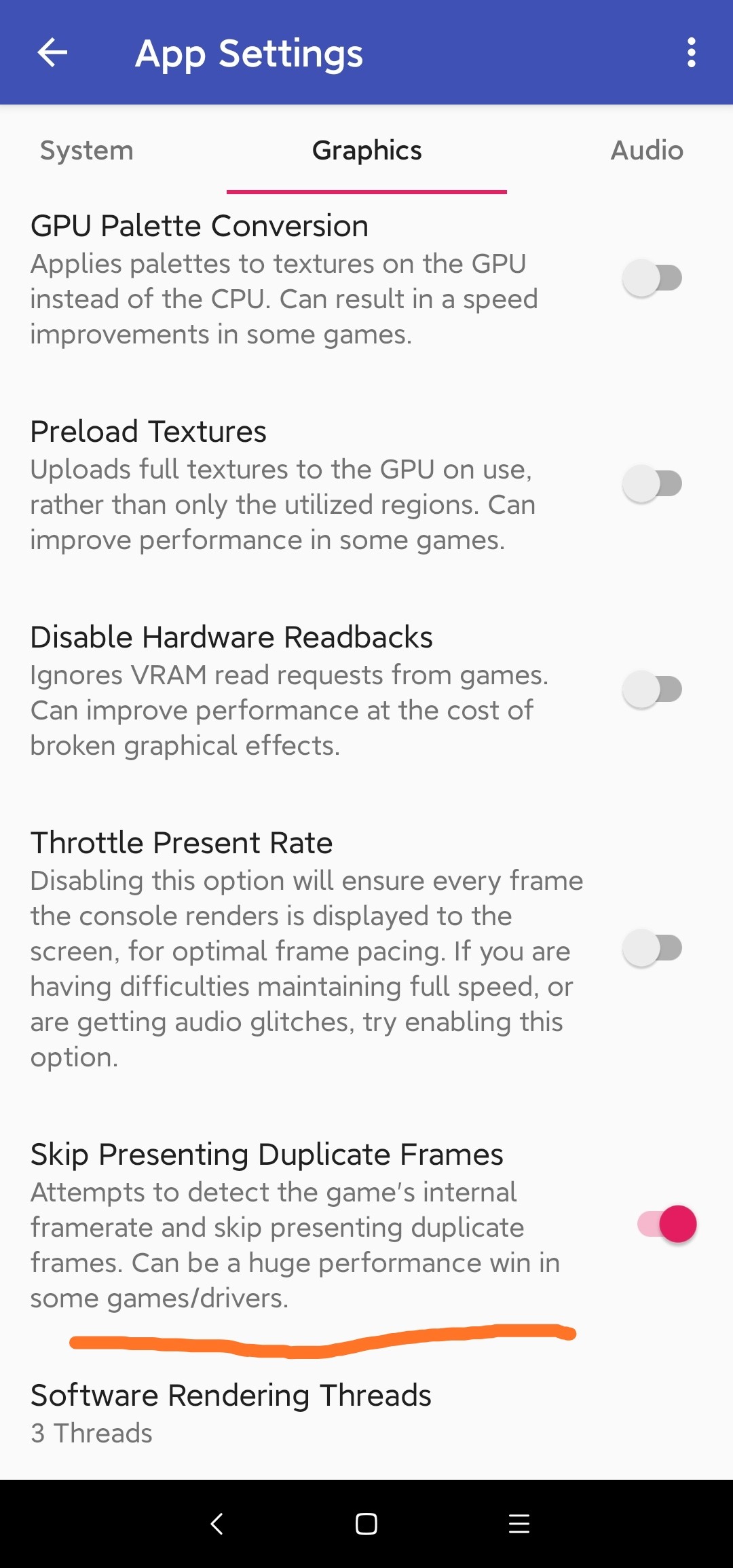Enable Throttle Present Rate
733x1568 pixels.
click(x=652, y=948)
